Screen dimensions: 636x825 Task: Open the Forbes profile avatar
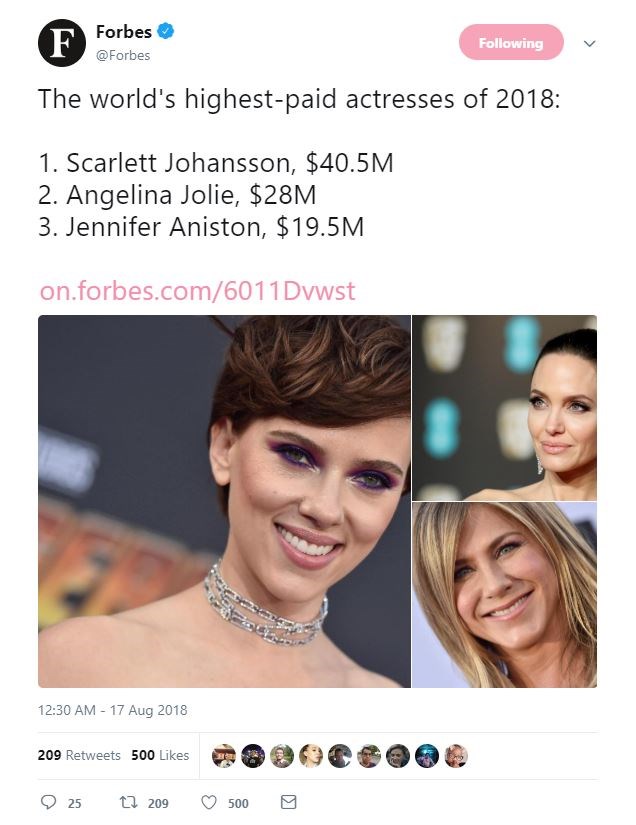click(62, 44)
